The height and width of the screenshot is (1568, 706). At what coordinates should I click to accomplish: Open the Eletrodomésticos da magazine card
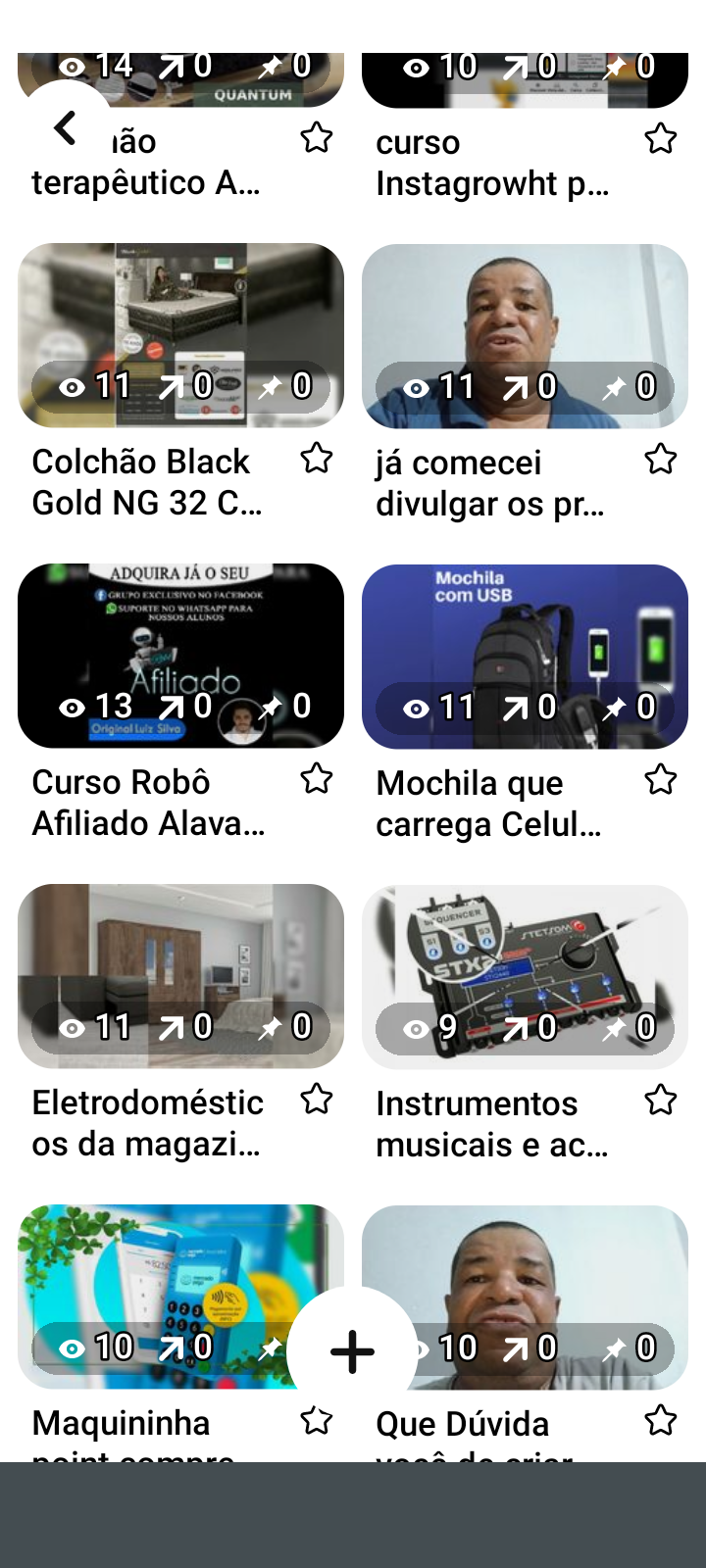[180, 976]
